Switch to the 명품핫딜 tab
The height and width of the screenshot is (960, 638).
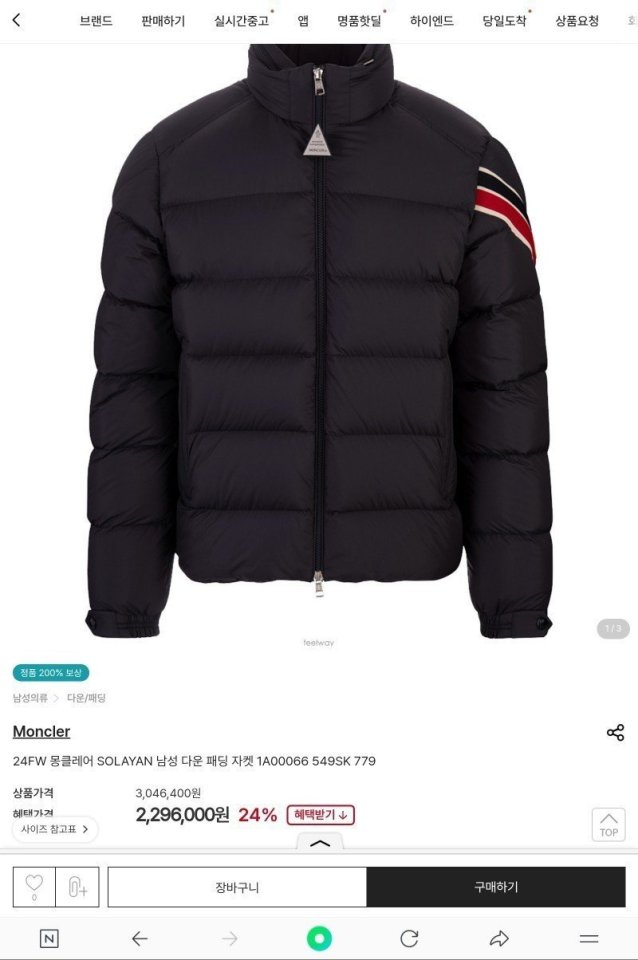coord(359,21)
